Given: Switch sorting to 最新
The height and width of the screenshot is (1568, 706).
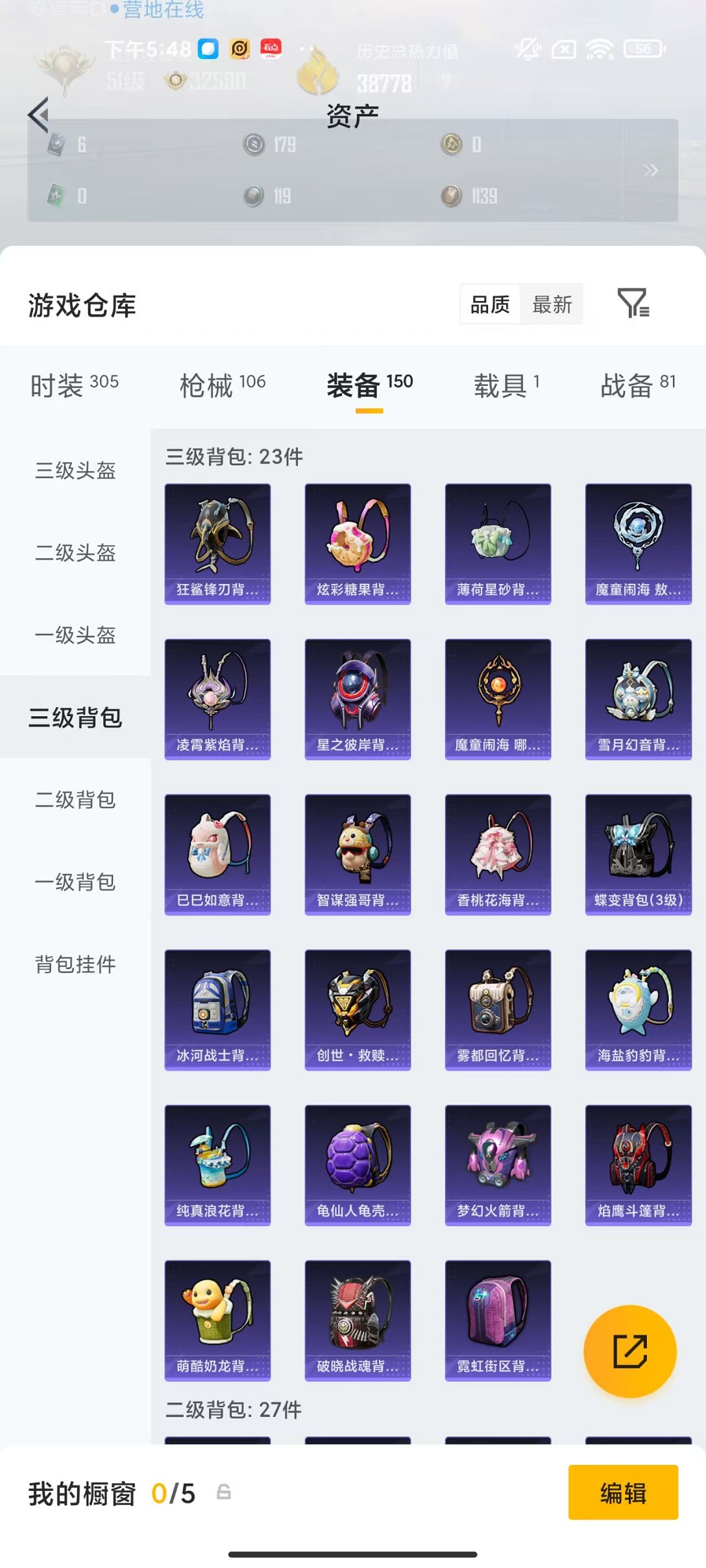Looking at the screenshot, I should click(x=552, y=305).
